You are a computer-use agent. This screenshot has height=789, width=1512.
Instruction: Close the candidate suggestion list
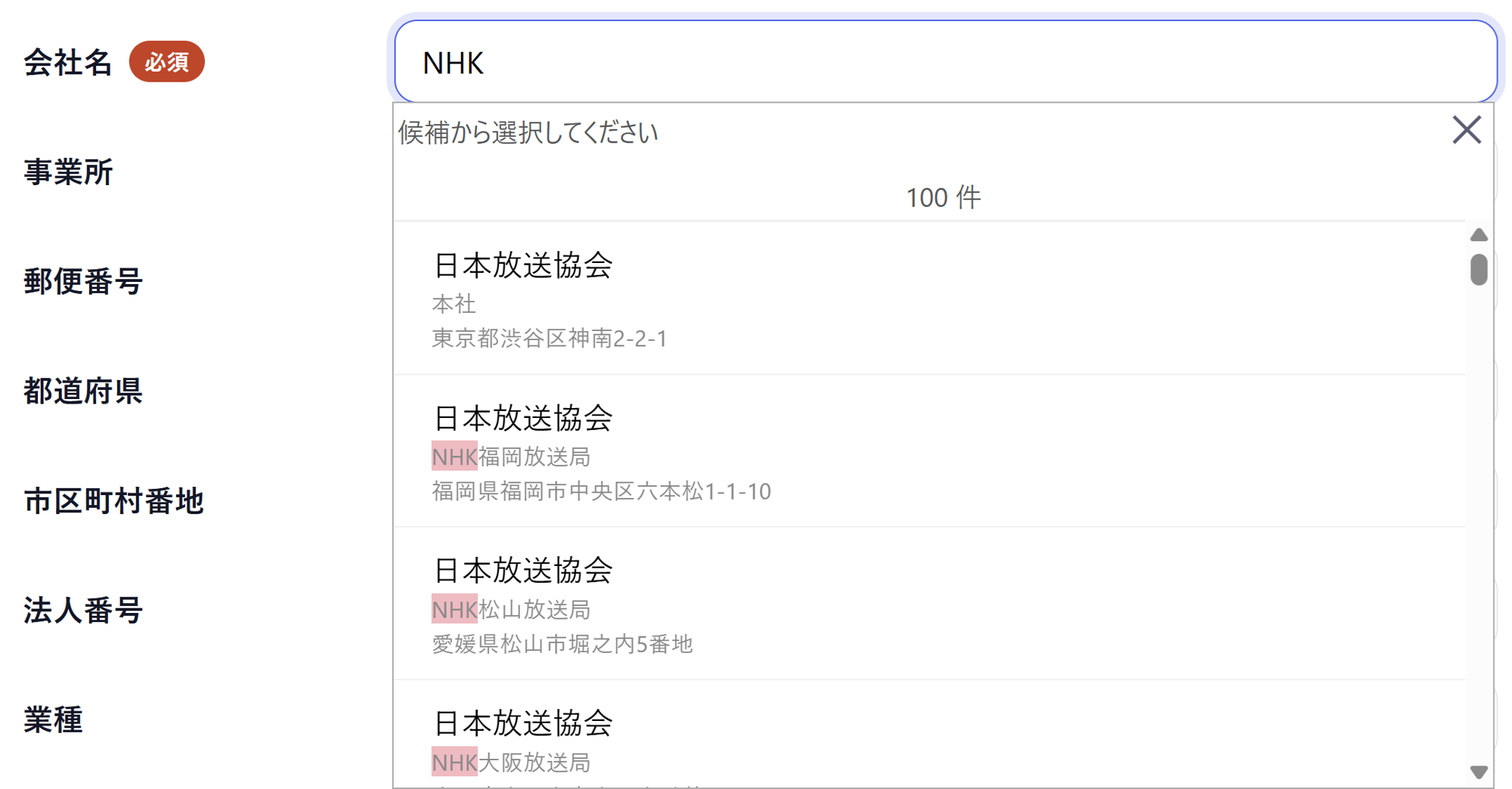[1466, 130]
